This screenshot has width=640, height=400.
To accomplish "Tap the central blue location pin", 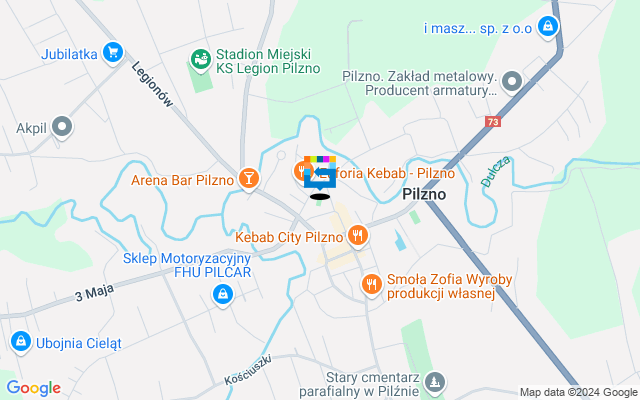I will pos(320,175).
